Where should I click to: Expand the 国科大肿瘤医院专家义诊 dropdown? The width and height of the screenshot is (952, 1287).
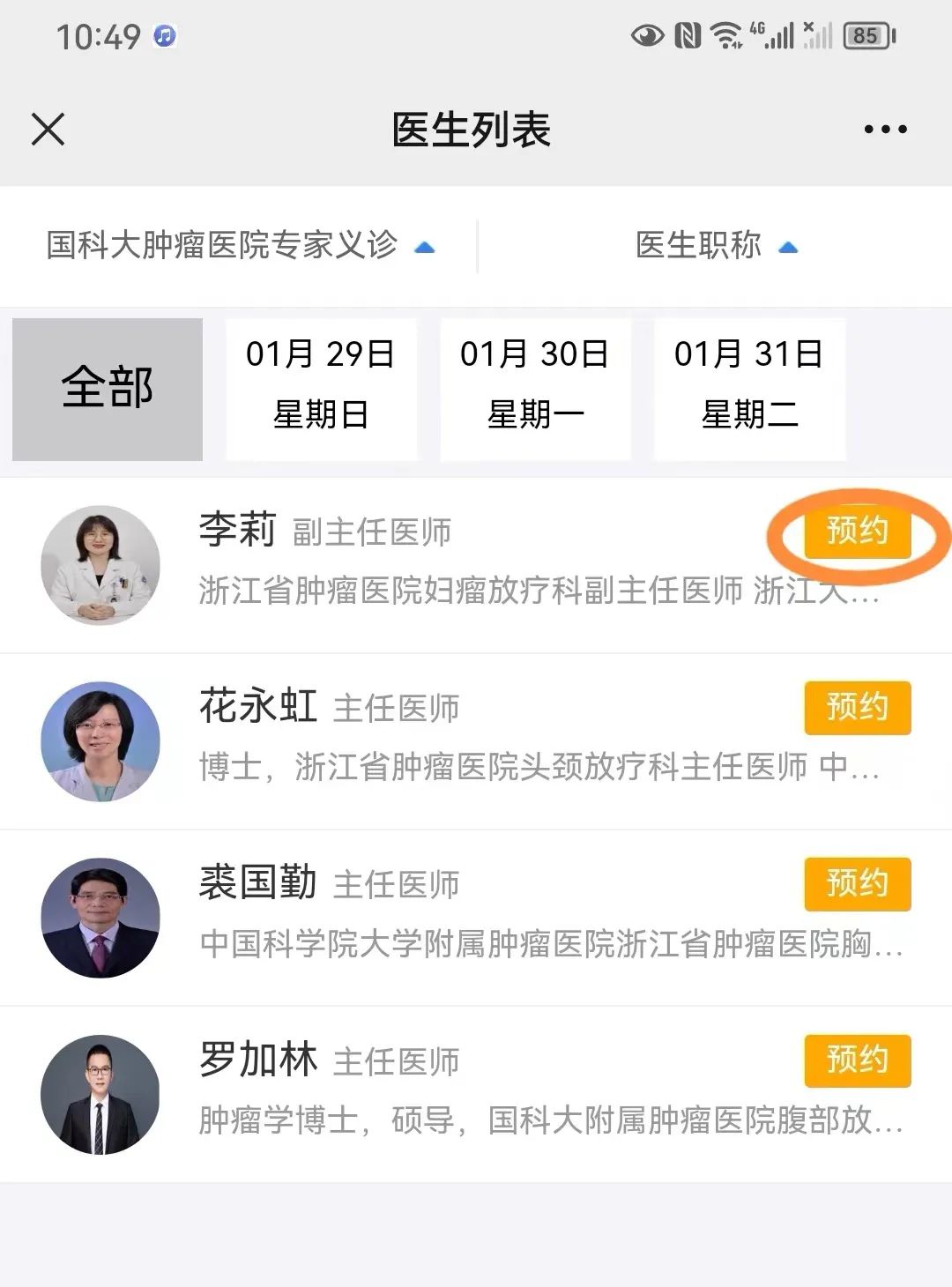coord(240,246)
